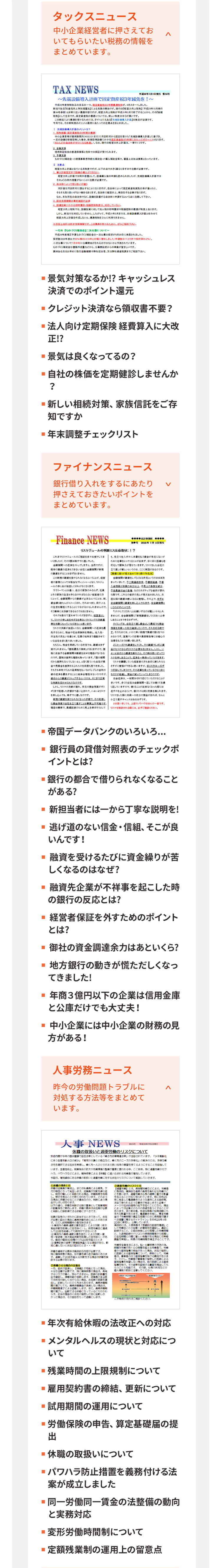Open the TAX NEWS document preview

click(111, 169)
